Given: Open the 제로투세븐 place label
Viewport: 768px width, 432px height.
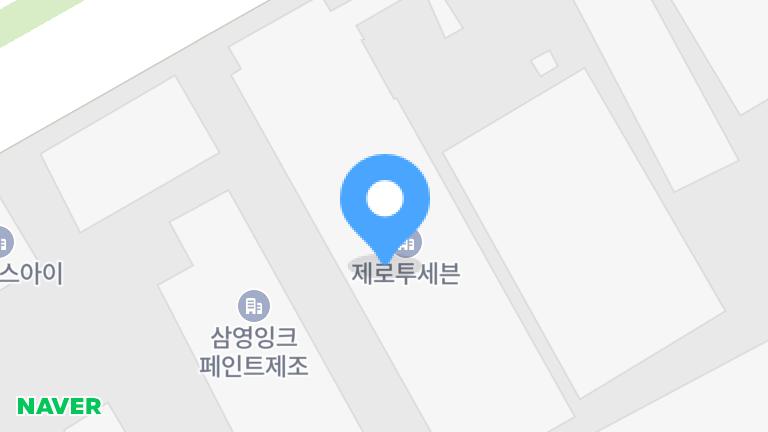Looking at the screenshot, I should pyautogui.click(x=406, y=273).
